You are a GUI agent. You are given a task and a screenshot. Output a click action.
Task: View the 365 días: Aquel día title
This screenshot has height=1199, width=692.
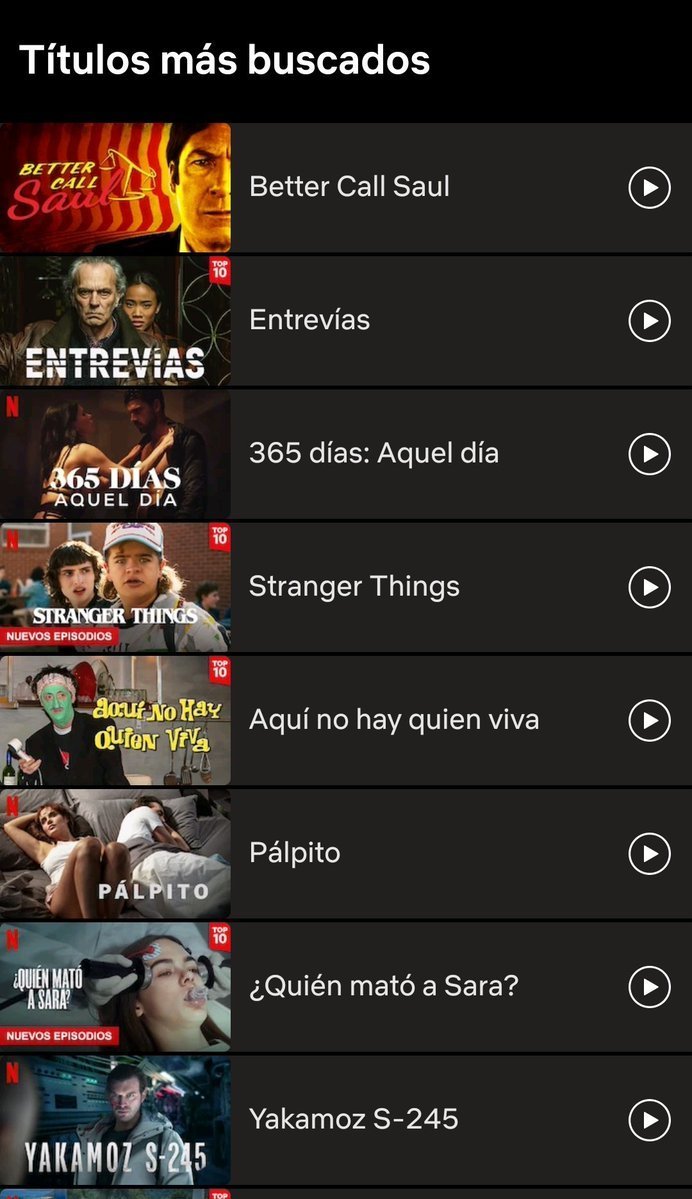coord(373,453)
